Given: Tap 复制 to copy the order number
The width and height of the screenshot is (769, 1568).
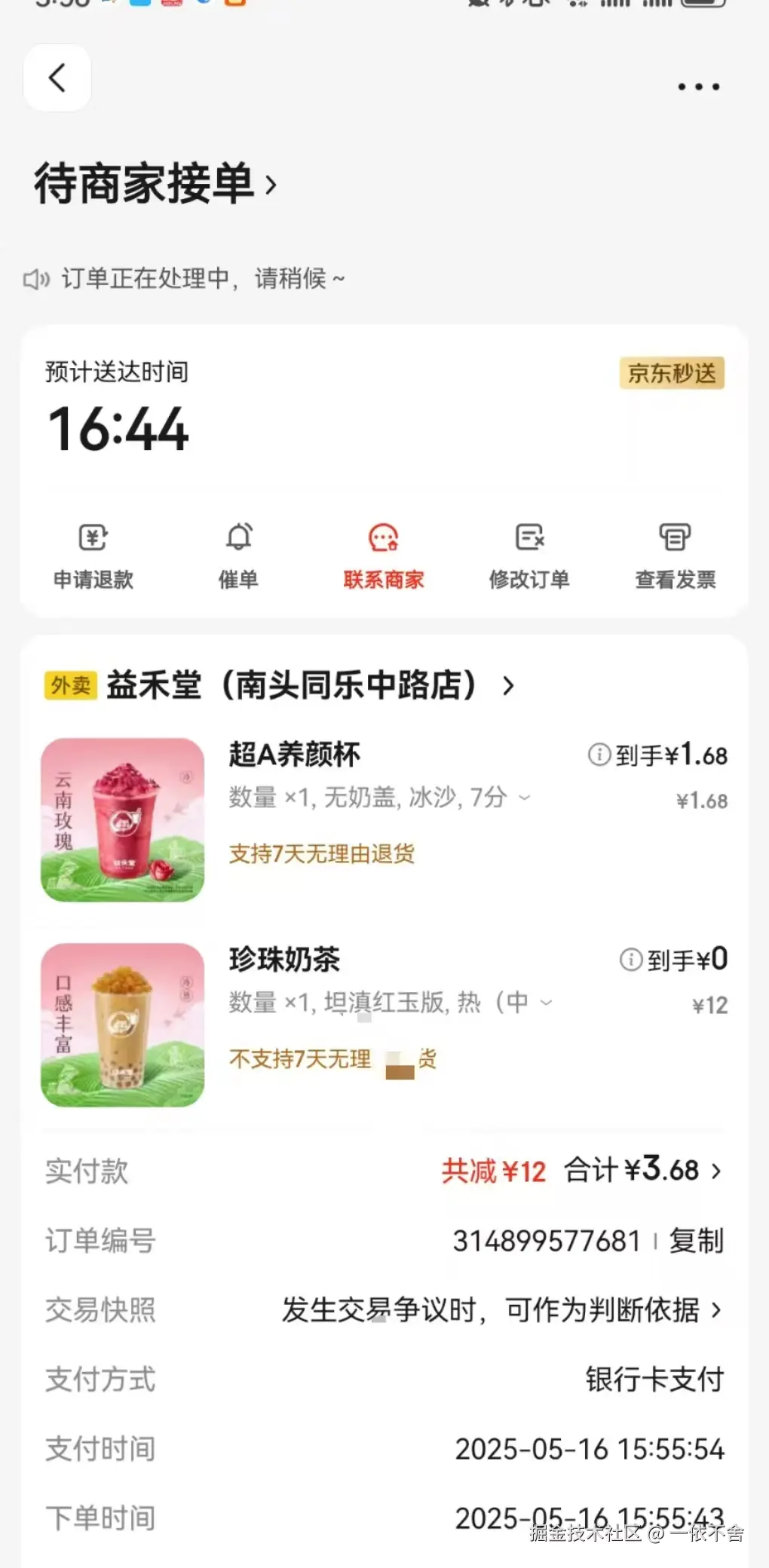Looking at the screenshot, I should point(694,1241).
